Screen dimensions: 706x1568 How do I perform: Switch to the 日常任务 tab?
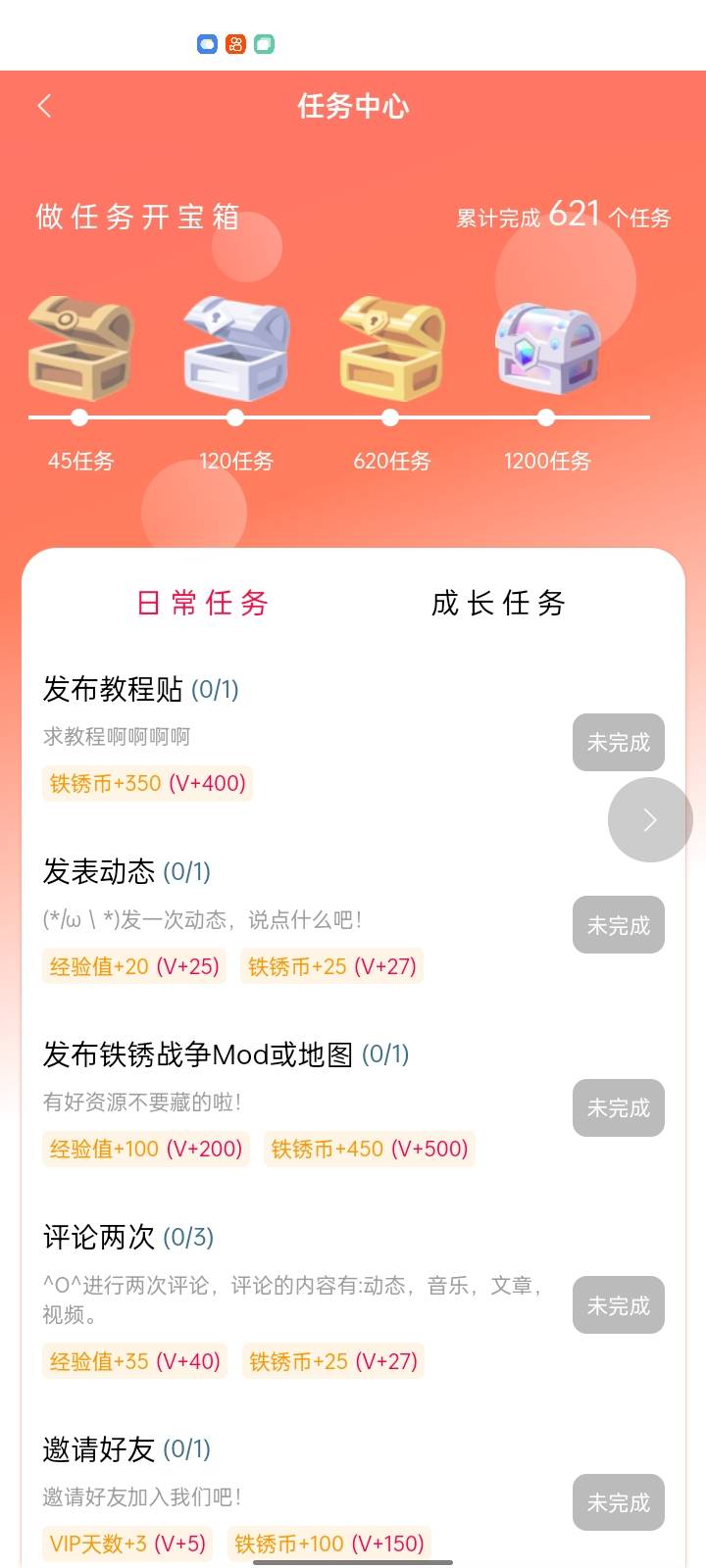pos(202,603)
